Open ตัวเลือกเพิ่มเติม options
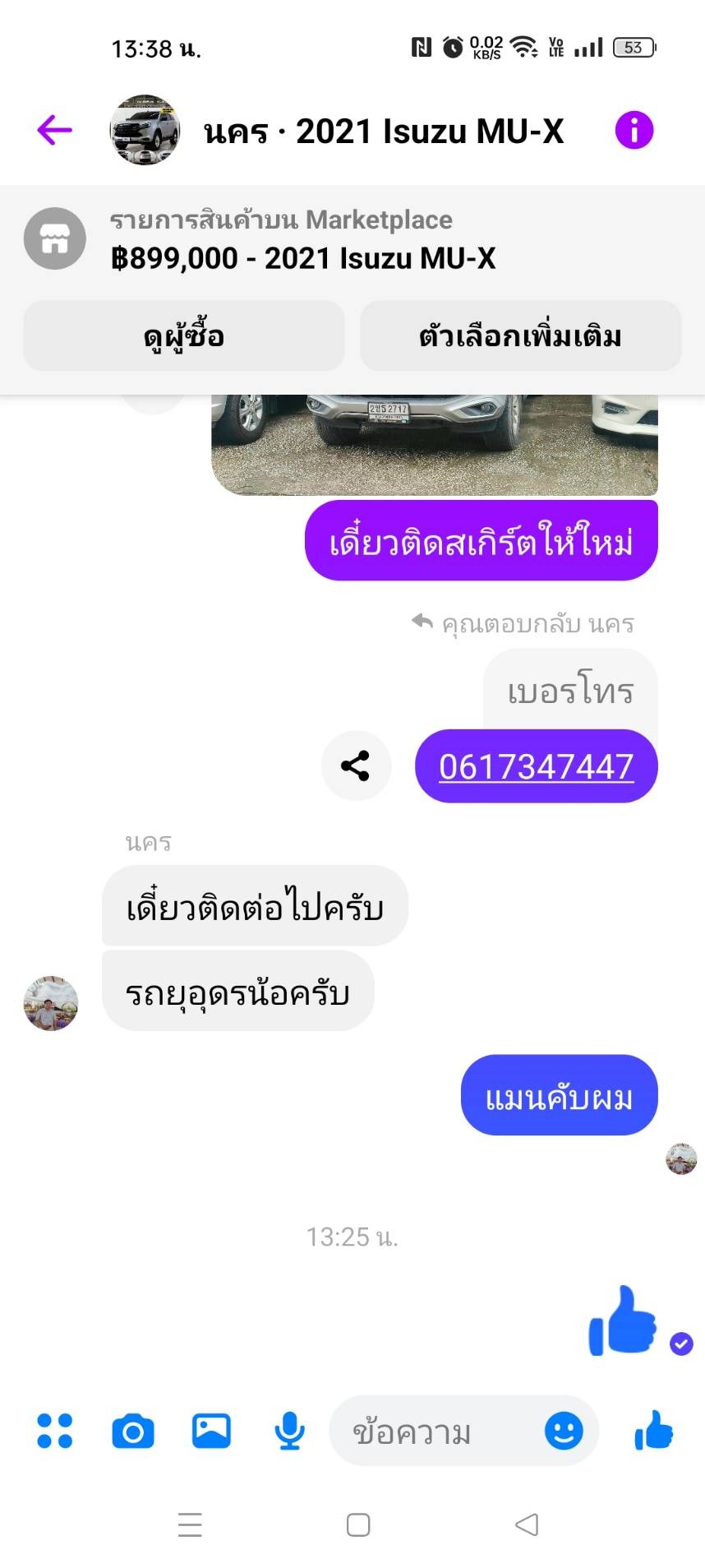The image size is (705, 1568). (x=520, y=335)
